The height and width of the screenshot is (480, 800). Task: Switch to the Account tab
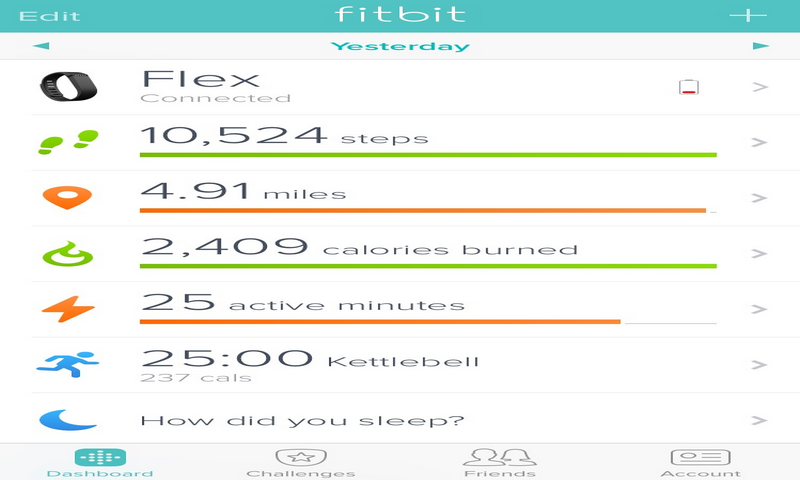click(700, 462)
